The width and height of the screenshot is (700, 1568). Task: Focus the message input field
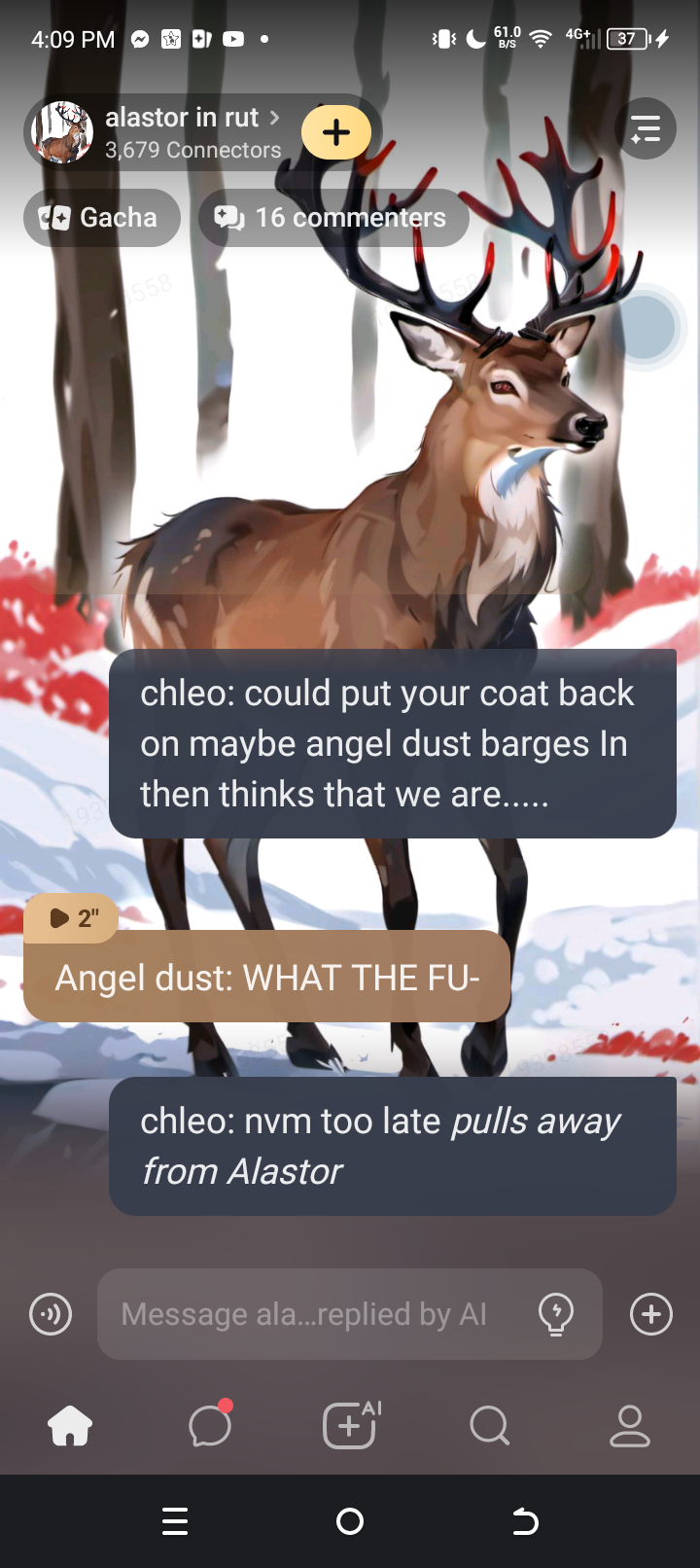[x=303, y=1315]
